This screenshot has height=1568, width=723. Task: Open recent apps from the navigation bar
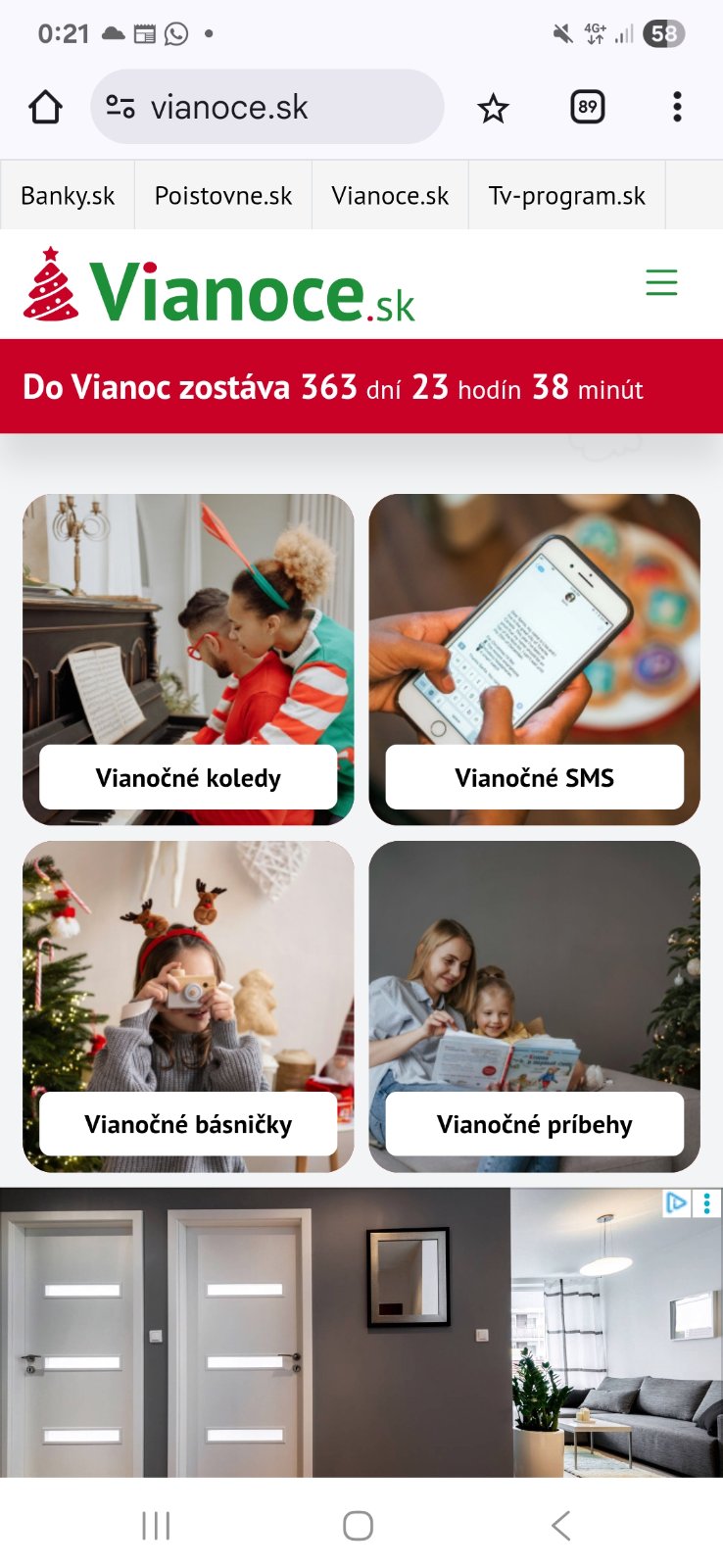coord(157,1525)
